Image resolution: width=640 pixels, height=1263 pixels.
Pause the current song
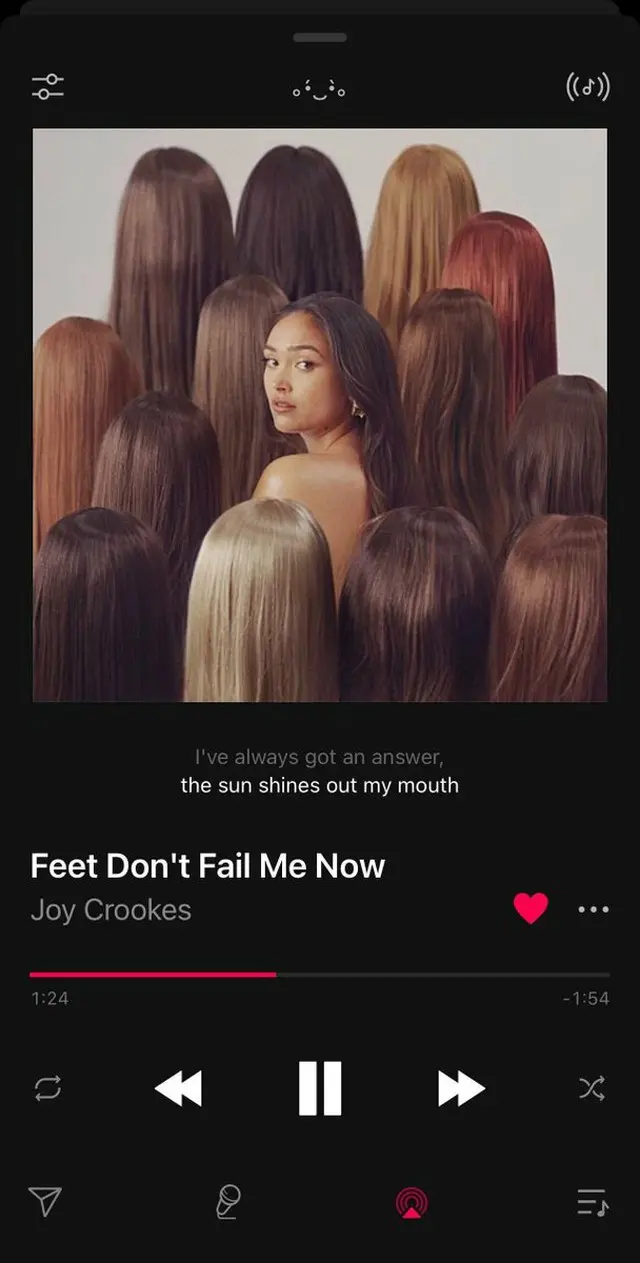pos(320,1088)
